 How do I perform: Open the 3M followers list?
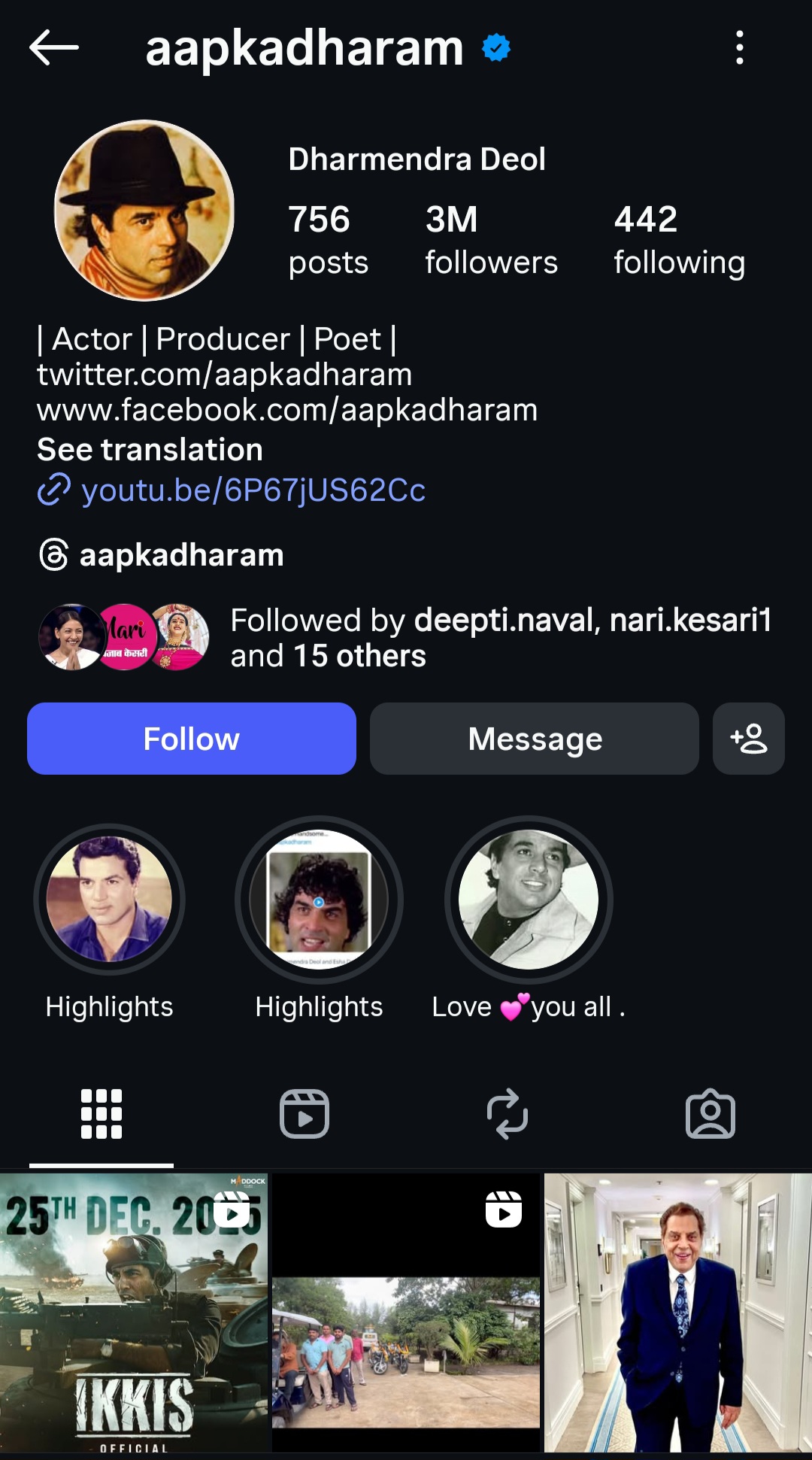pyautogui.click(x=490, y=241)
